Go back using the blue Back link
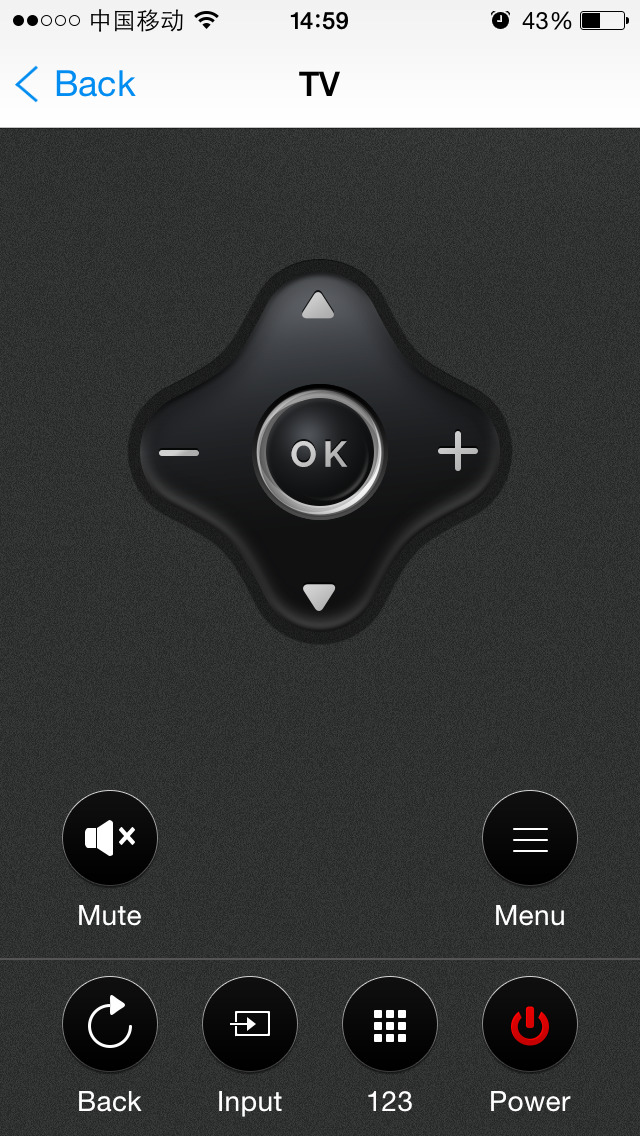The width and height of the screenshot is (640, 1136). click(x=75, y=84)
